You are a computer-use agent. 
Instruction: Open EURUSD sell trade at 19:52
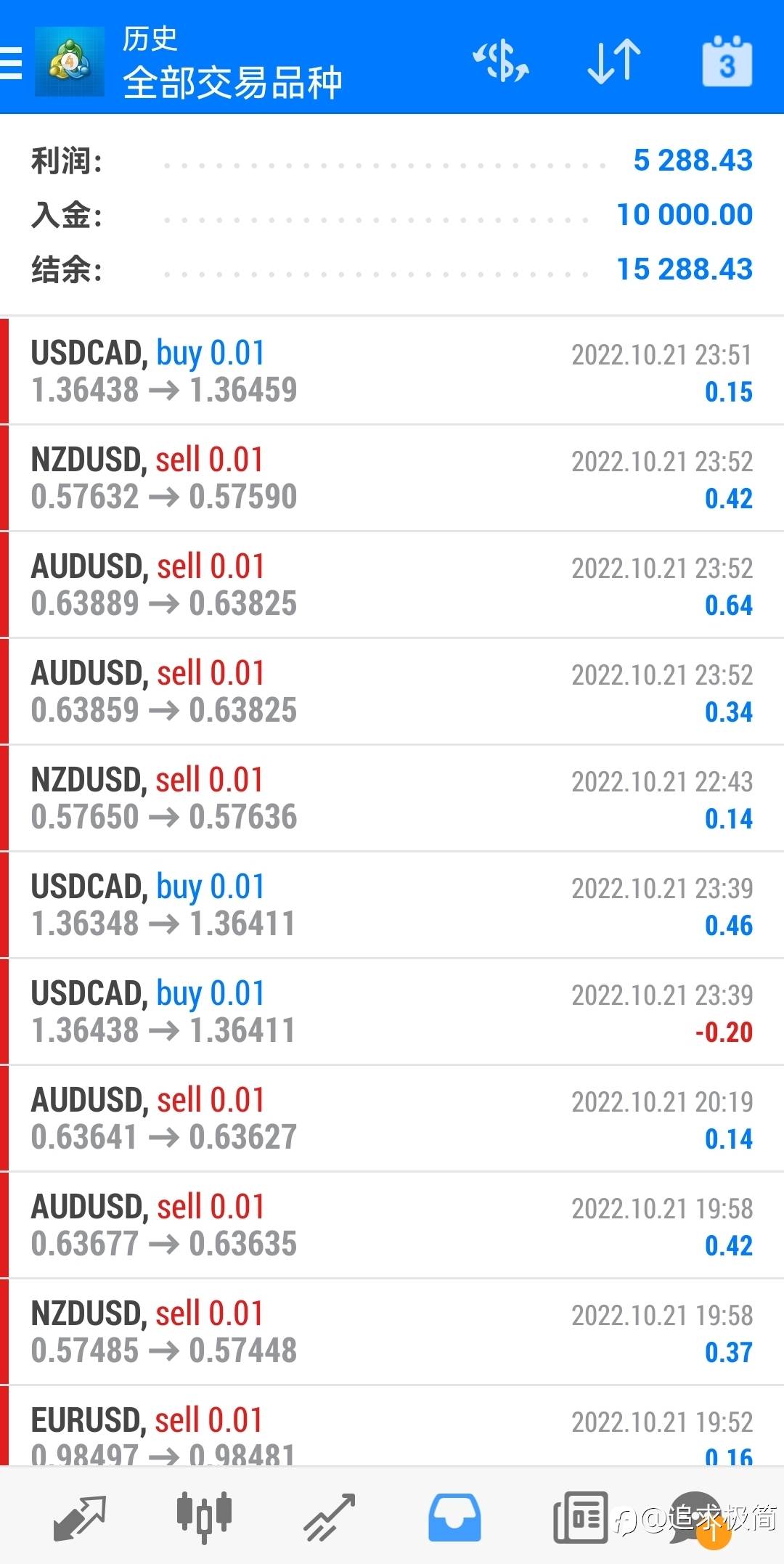click(392, 1425)
